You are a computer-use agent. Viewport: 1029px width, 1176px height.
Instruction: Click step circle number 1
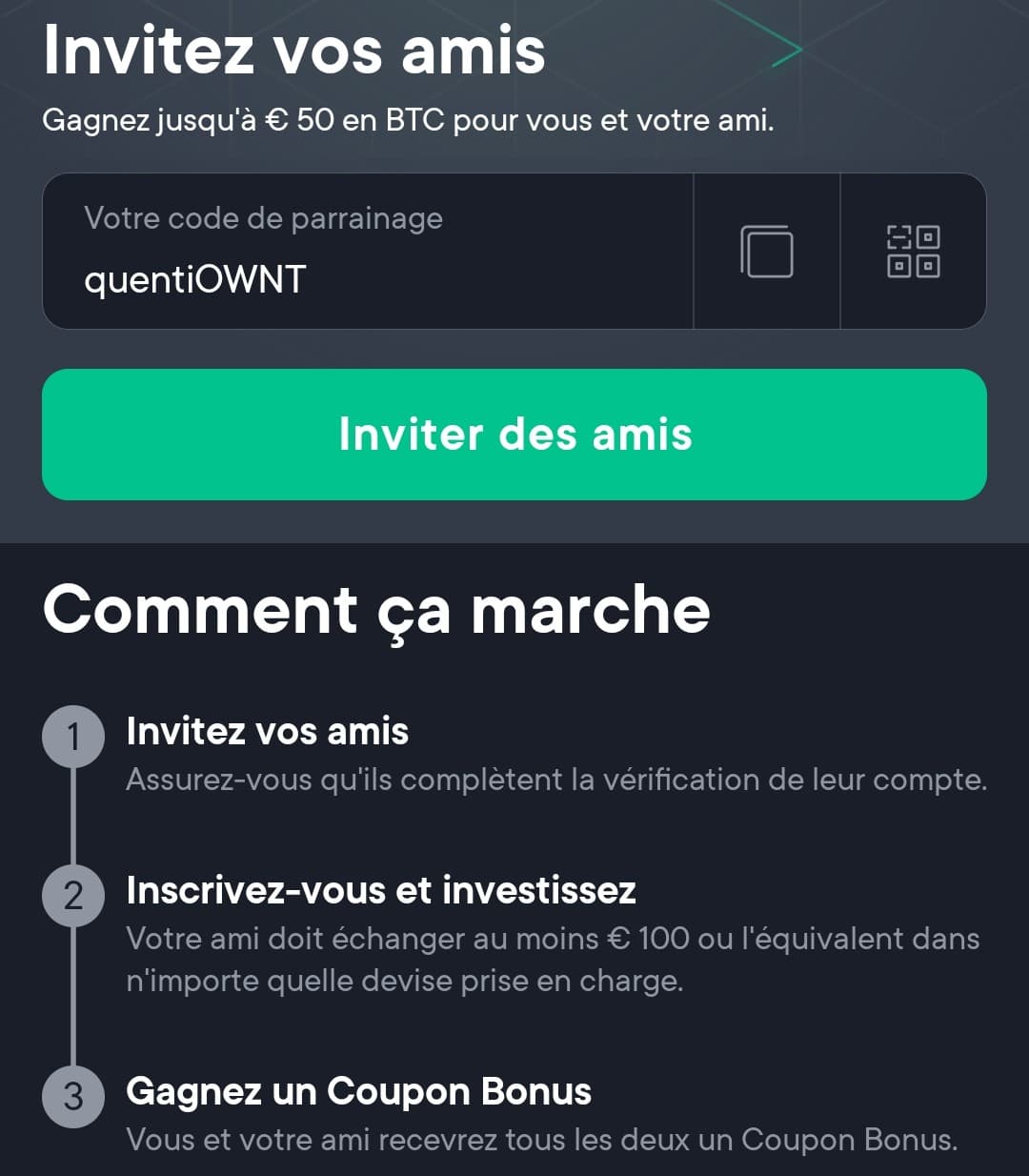coord(72,735)
